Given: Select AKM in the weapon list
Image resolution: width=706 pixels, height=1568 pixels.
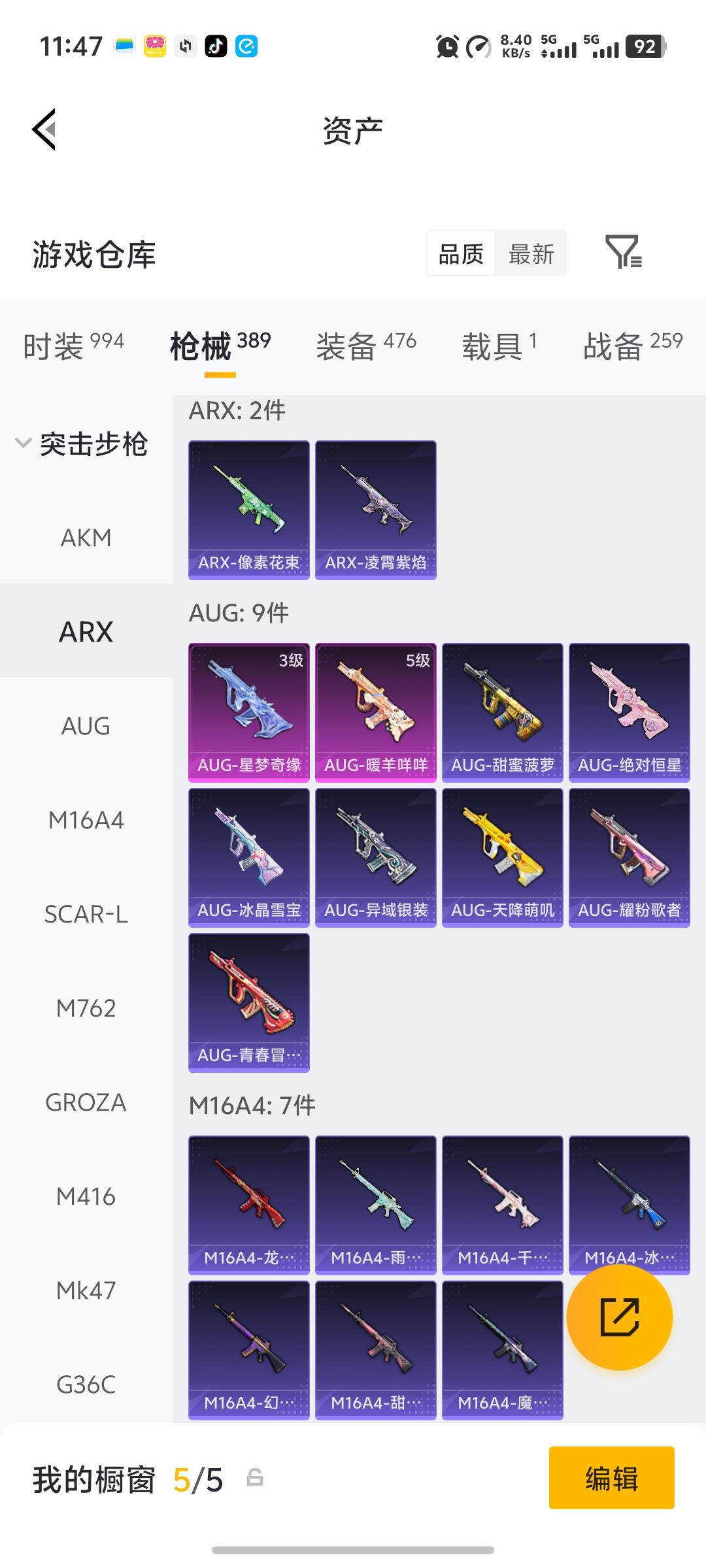Looking at the screenshot, I should [x=86, y=538].
